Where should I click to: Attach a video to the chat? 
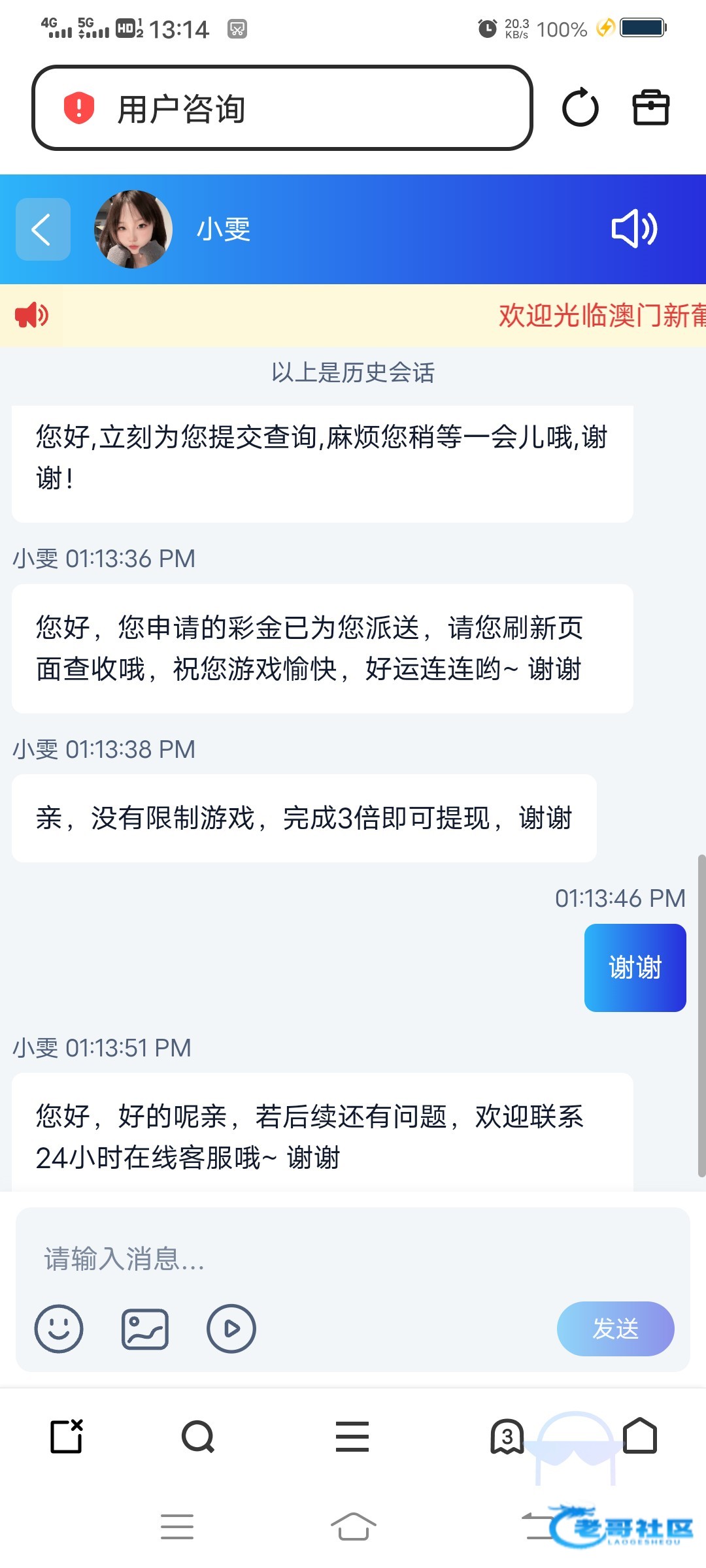(231, 1328)
